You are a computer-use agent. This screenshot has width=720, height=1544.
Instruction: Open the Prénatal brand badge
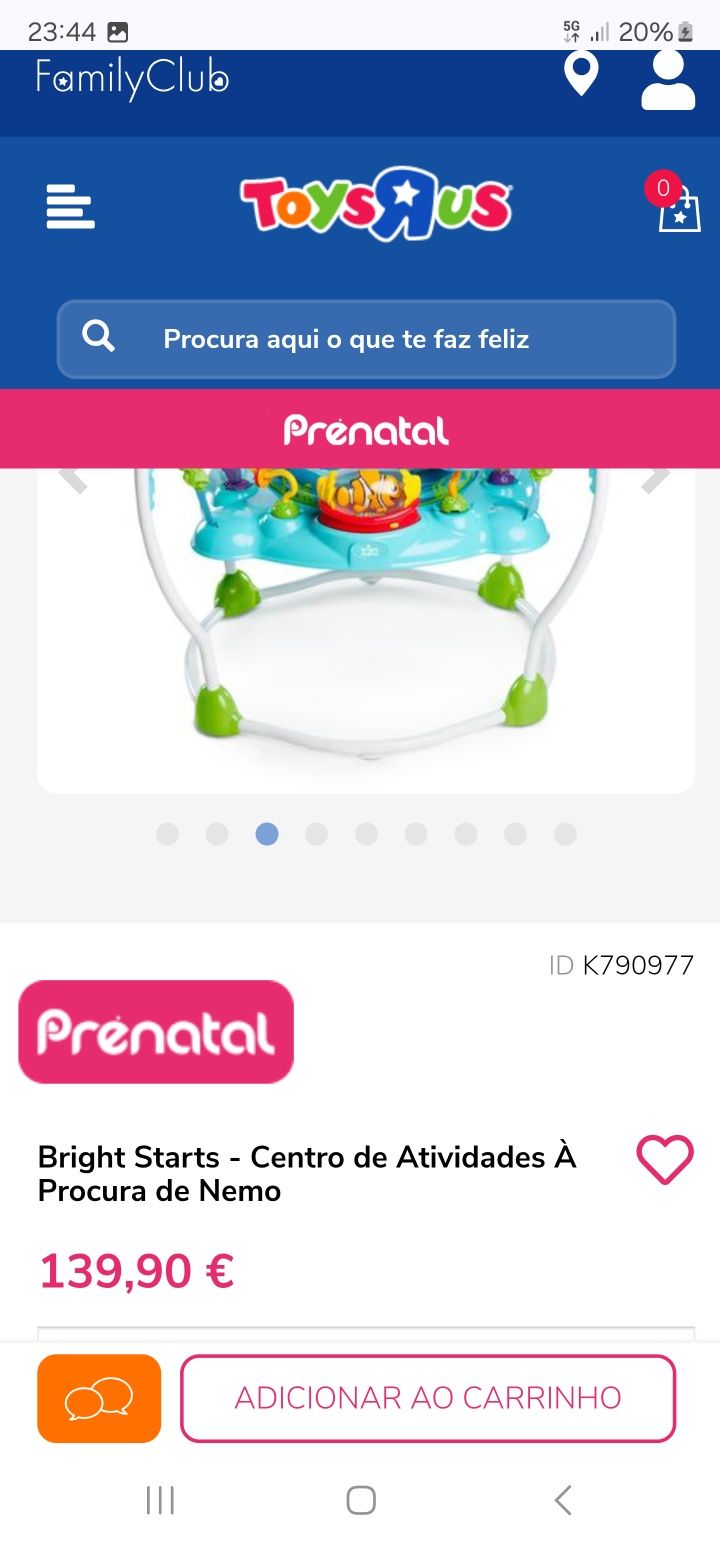click(156, 1032)
